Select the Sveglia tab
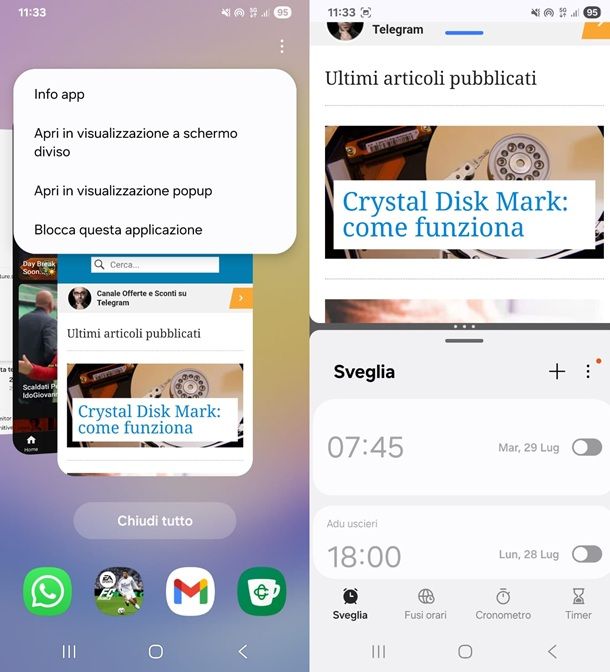 pos(350,604)
